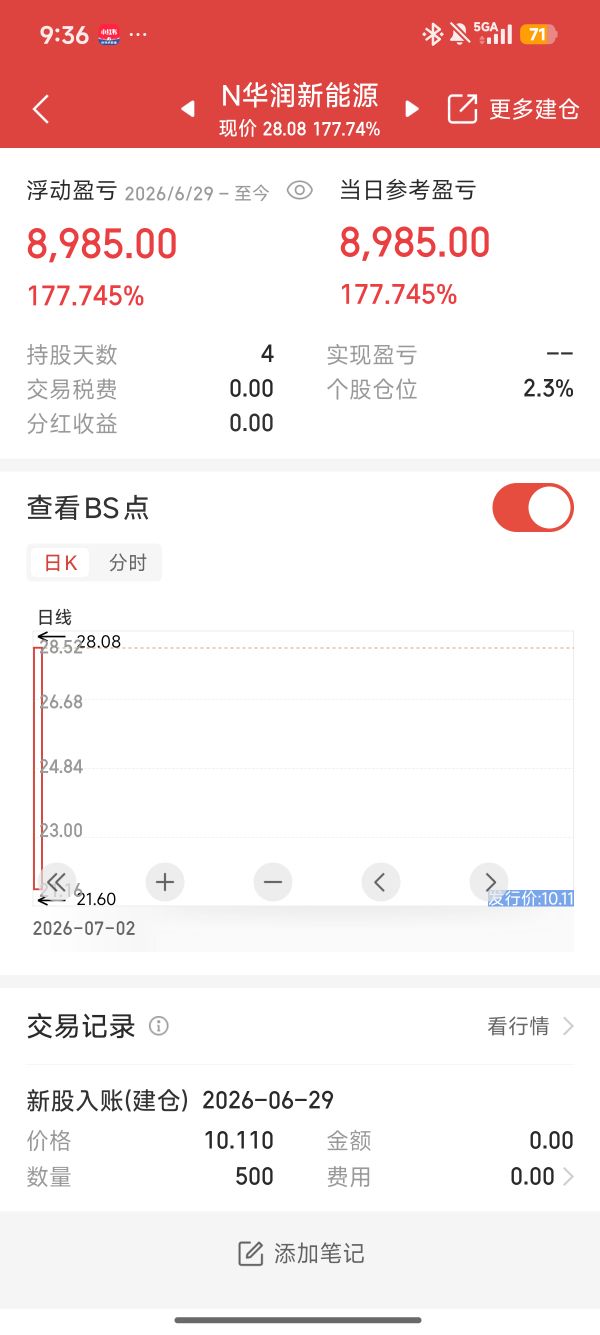Zoom in the K-line chart

click(165, 882)
